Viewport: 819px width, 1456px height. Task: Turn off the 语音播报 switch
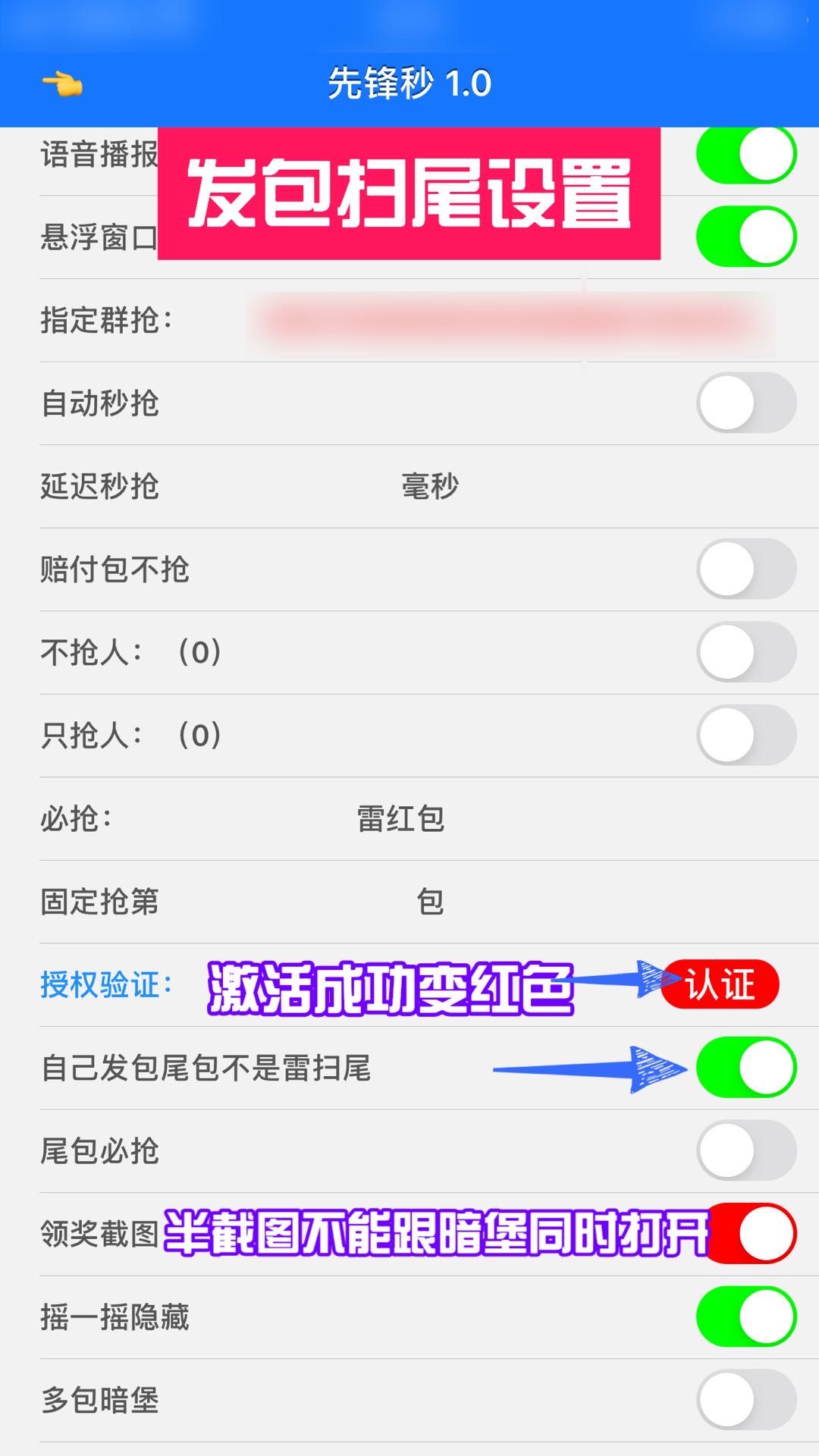pyautogui.click(x=746, y=154)
